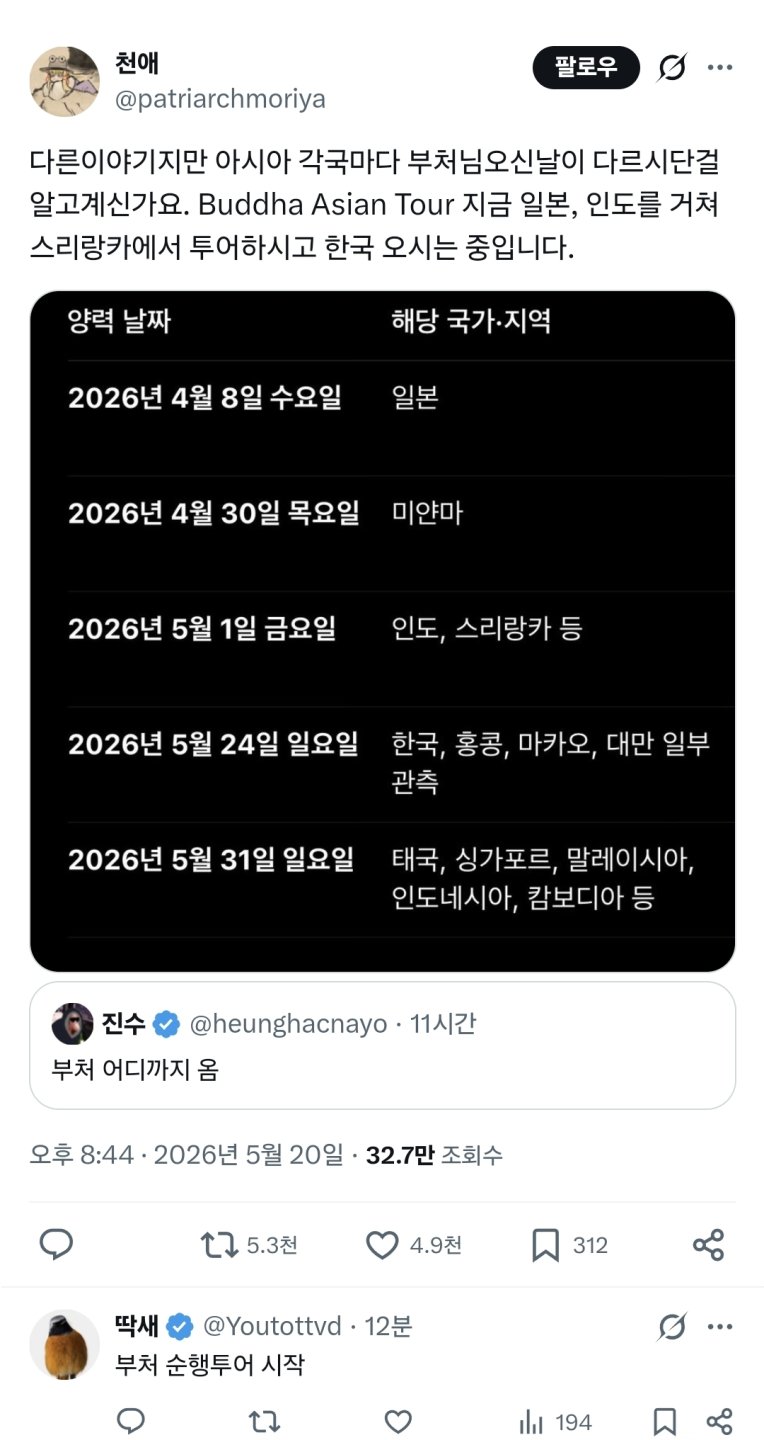Open the quoted post by 진수
Screen dimensions: 764x1440
click(383, 1045)
